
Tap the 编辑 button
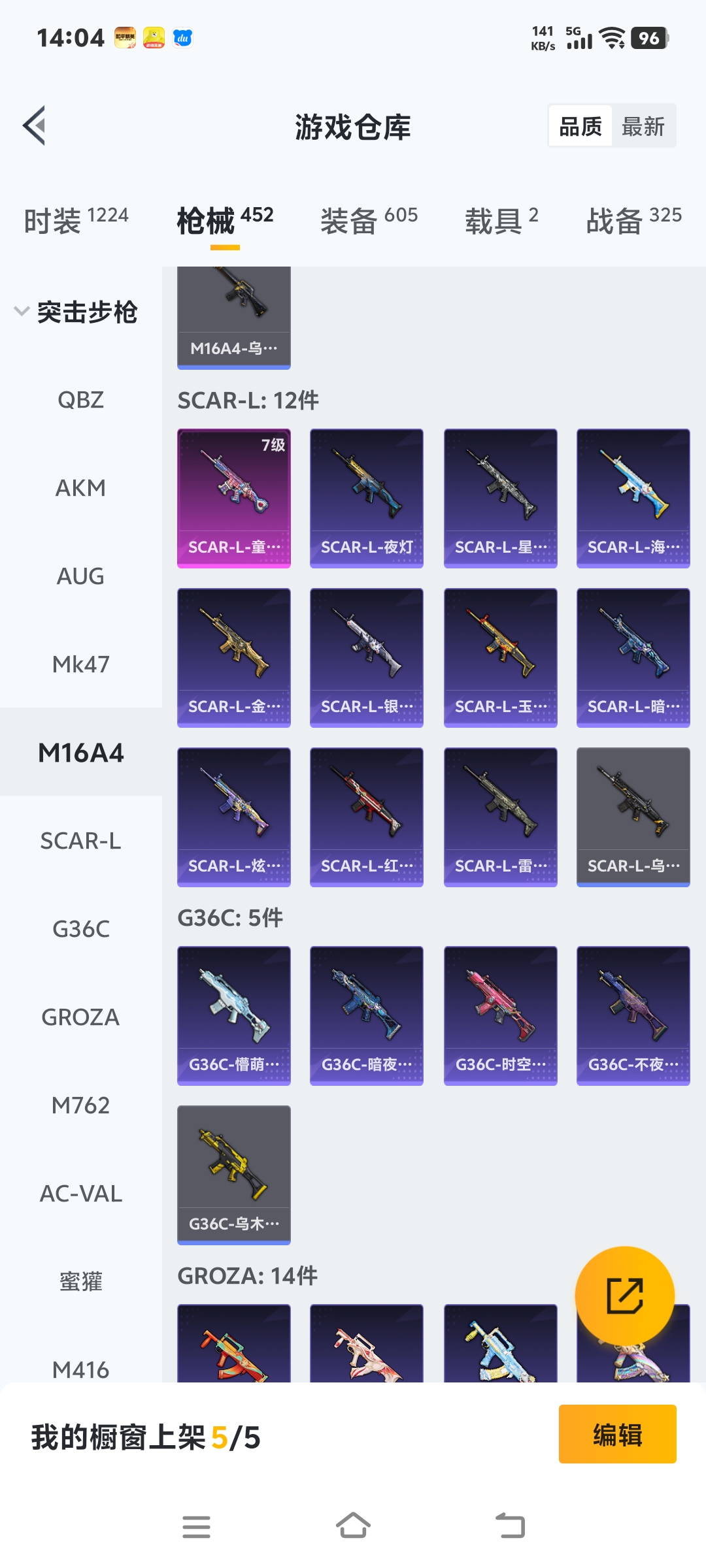(x=617, y=1434)
